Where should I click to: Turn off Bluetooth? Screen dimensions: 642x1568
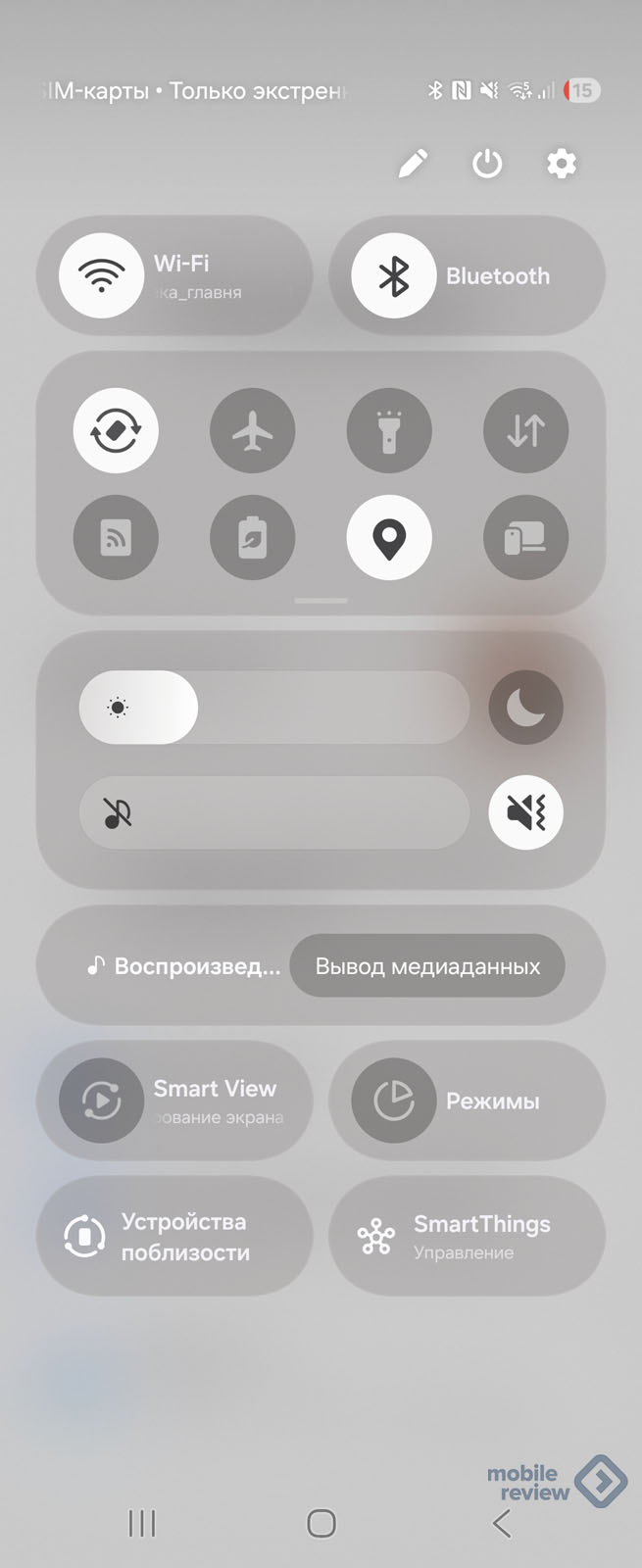click(394, 276)
